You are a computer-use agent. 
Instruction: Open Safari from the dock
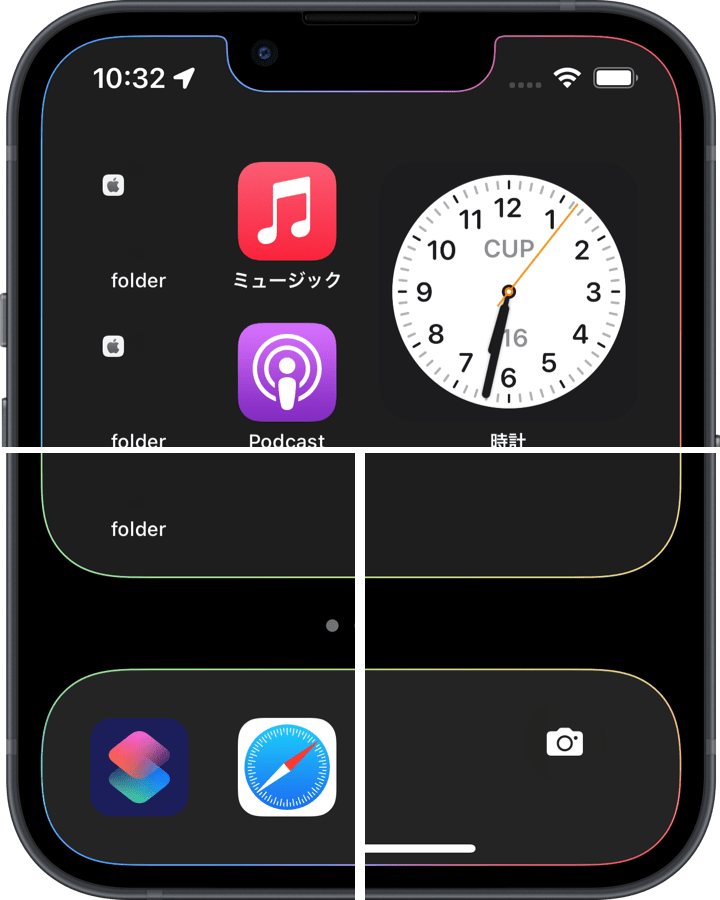pyautogui.click(x=287, y=767)
